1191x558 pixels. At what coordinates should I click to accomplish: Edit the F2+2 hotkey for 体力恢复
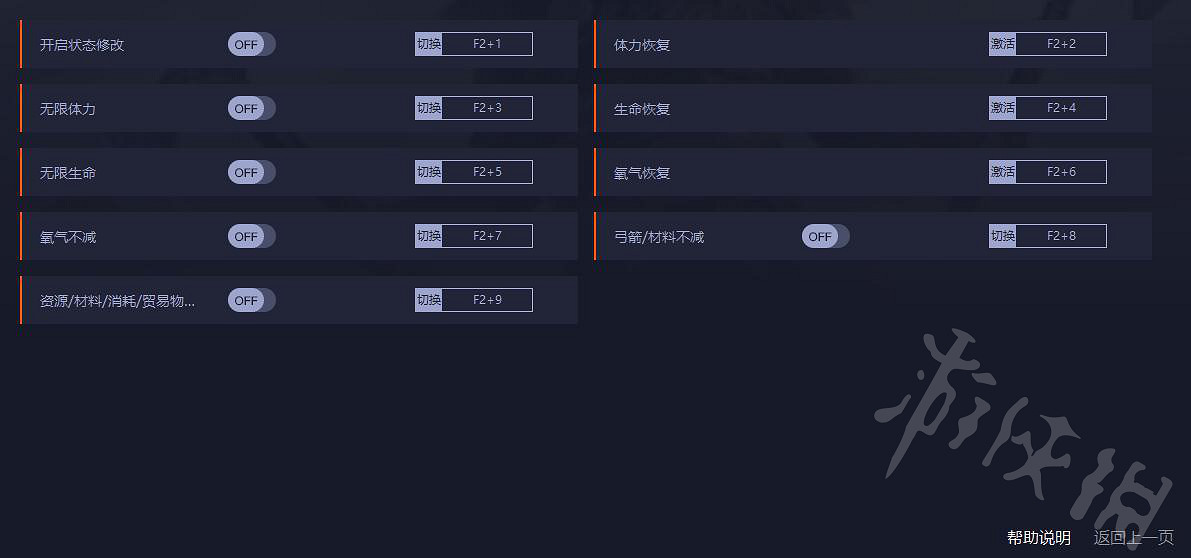pos(1061,44)
